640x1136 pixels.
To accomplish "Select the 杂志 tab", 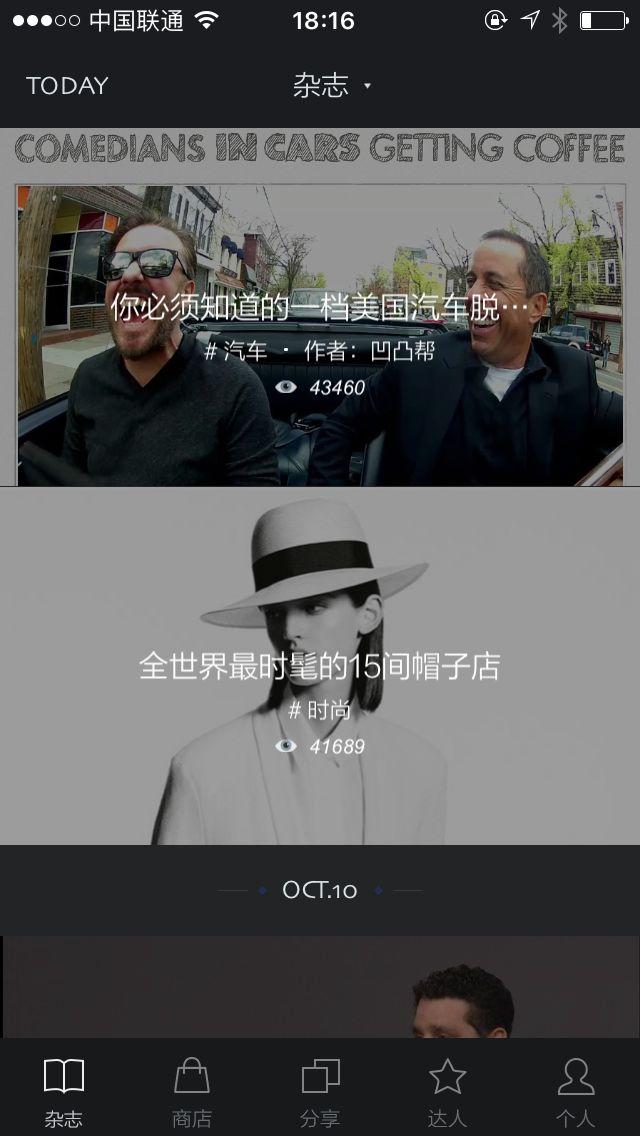I will tap(64, 1091).
